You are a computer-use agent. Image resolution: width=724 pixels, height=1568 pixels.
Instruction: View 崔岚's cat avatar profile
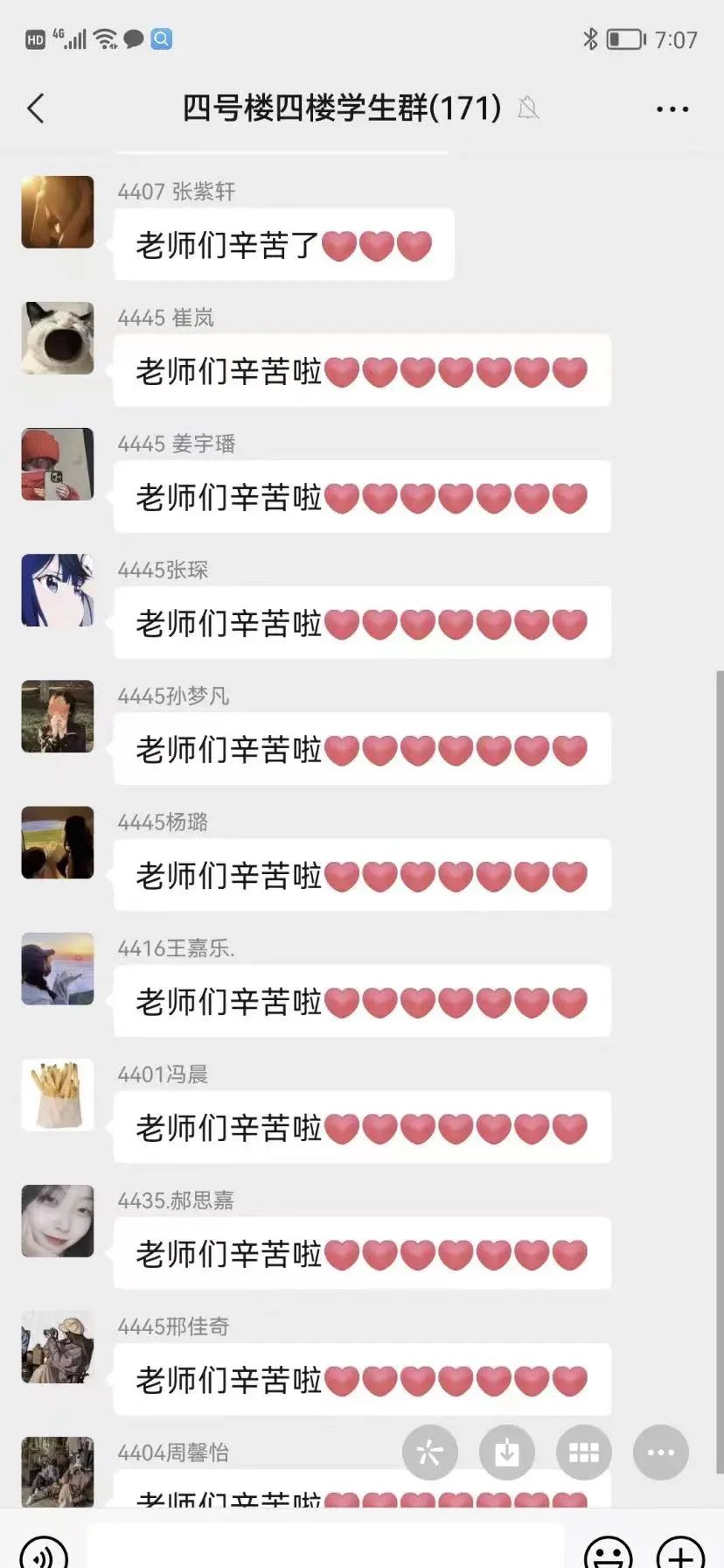pos(58,338)
